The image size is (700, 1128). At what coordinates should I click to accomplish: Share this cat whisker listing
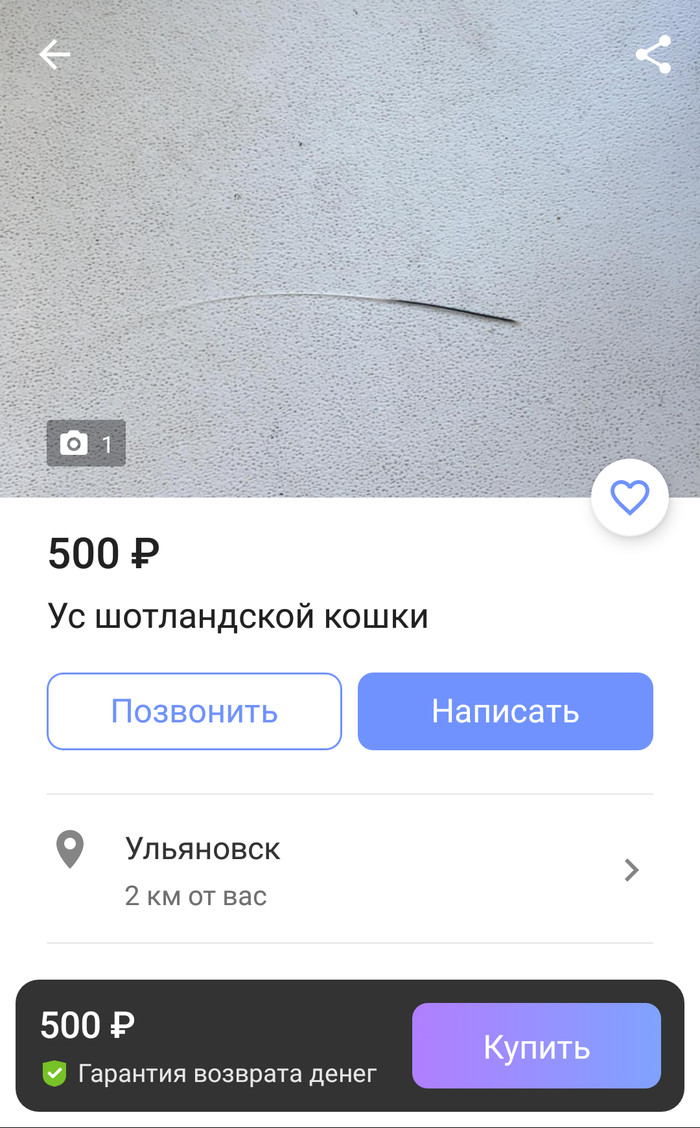click(x=653, y=55)
